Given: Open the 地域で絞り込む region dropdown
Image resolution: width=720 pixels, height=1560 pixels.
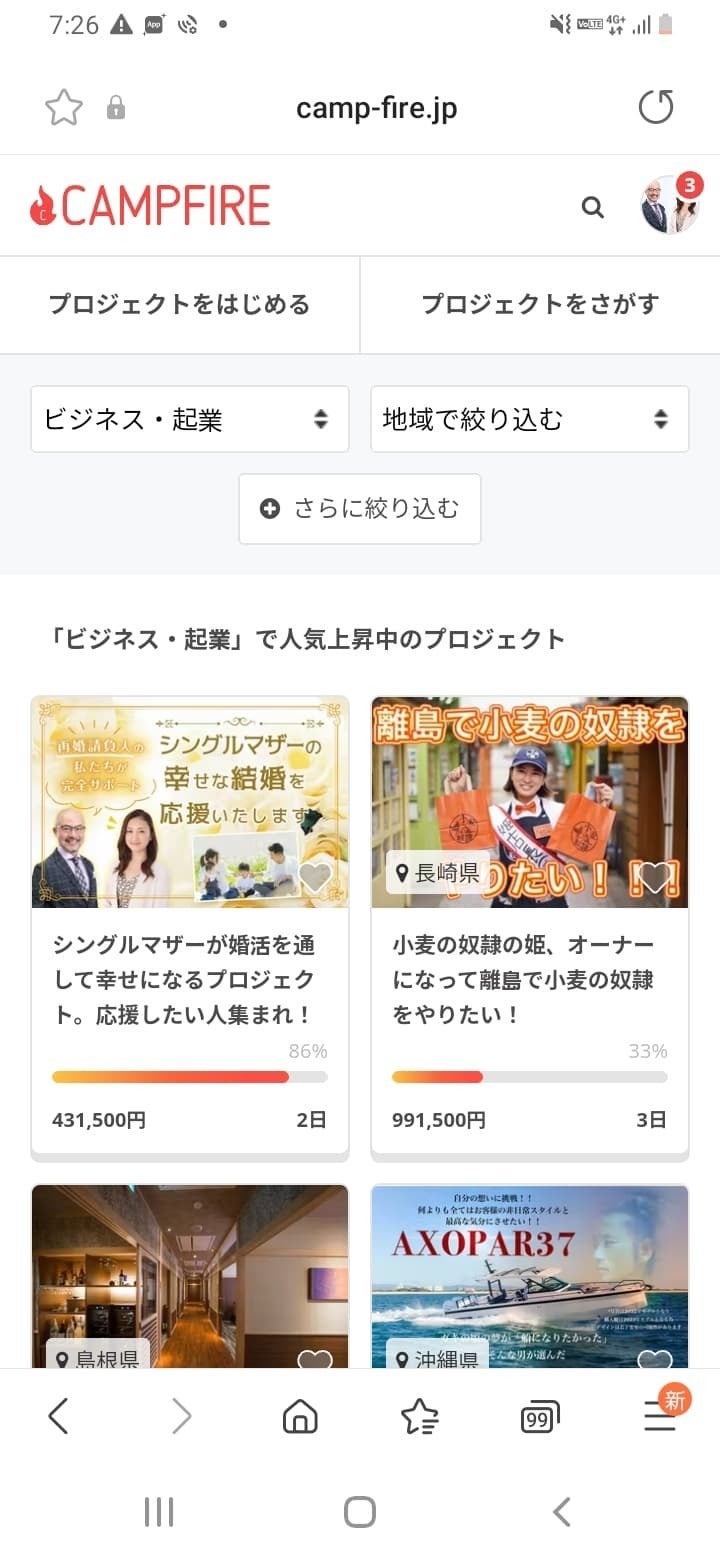Looking at the screenshot, I should [530, 419].
